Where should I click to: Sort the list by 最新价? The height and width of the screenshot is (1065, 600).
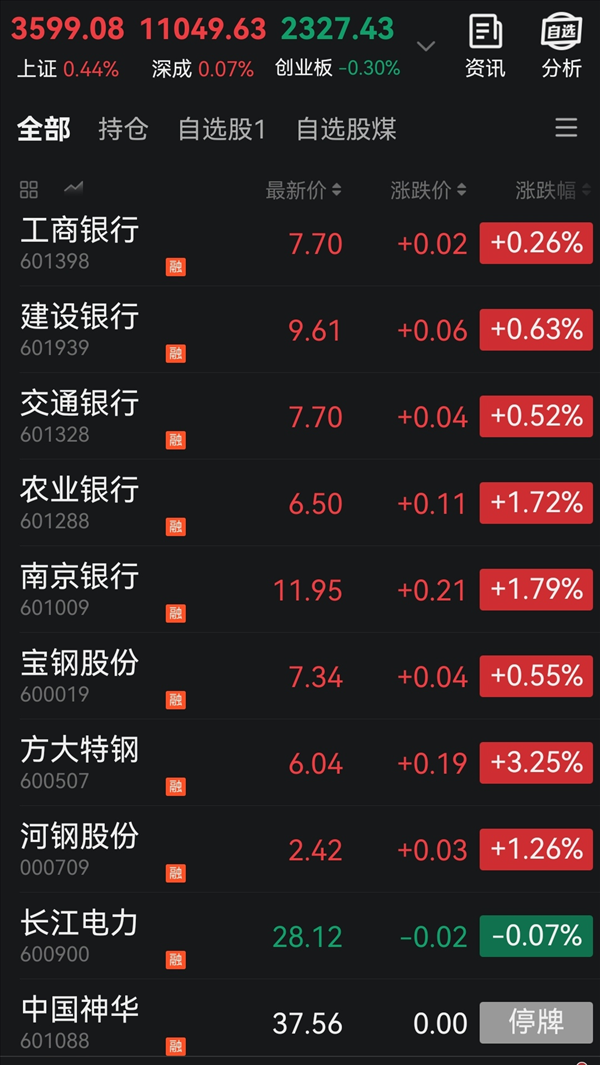pos(303,191)
